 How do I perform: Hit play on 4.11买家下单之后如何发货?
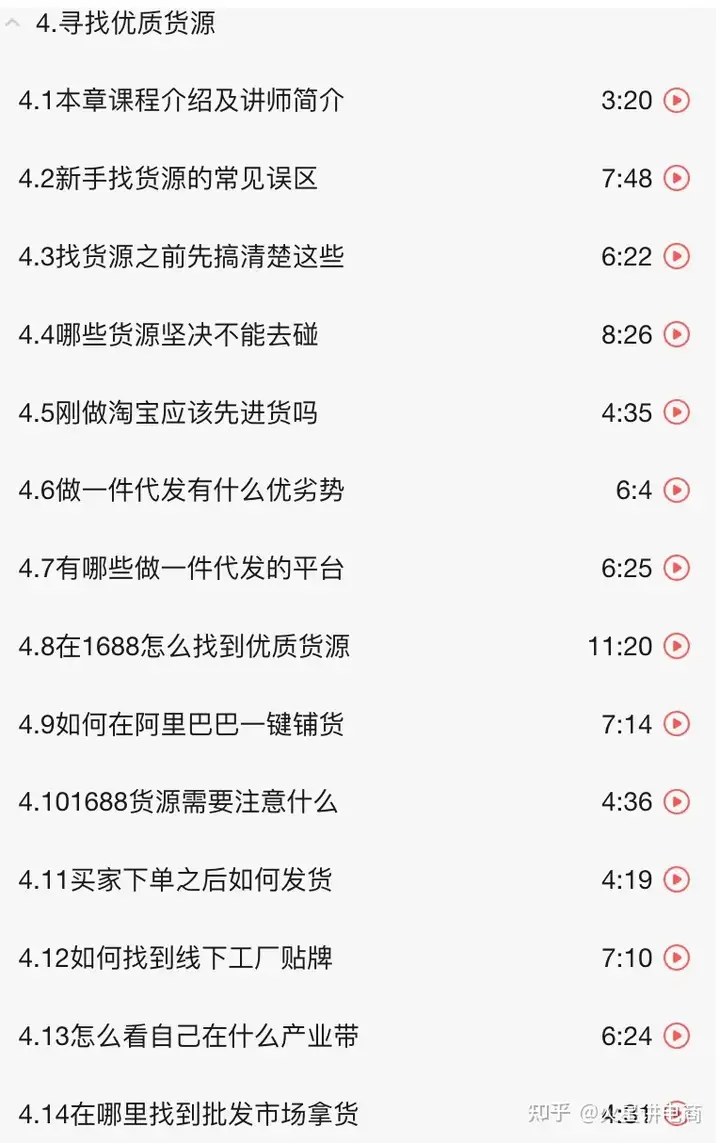(x=677, y=880)
